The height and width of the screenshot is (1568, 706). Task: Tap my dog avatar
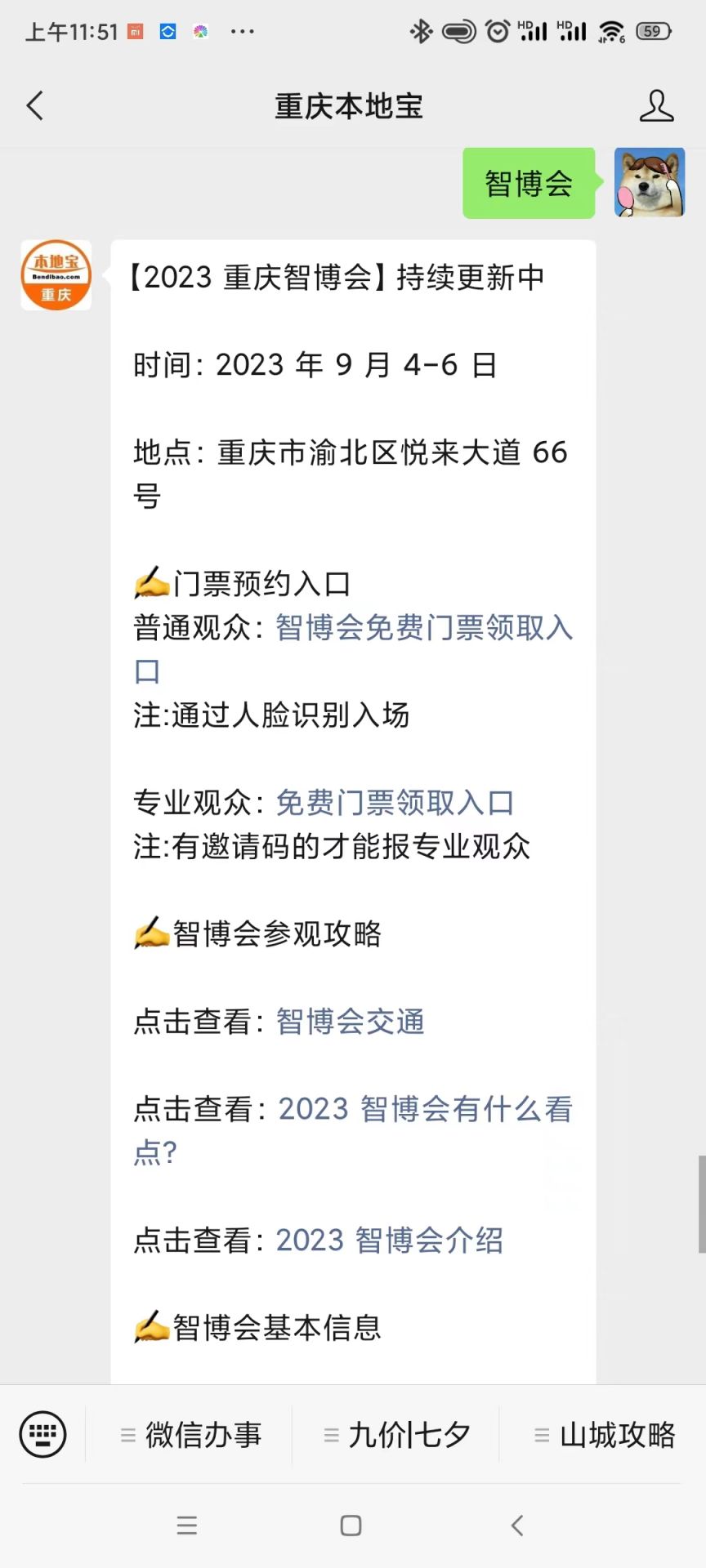point(649,183)
